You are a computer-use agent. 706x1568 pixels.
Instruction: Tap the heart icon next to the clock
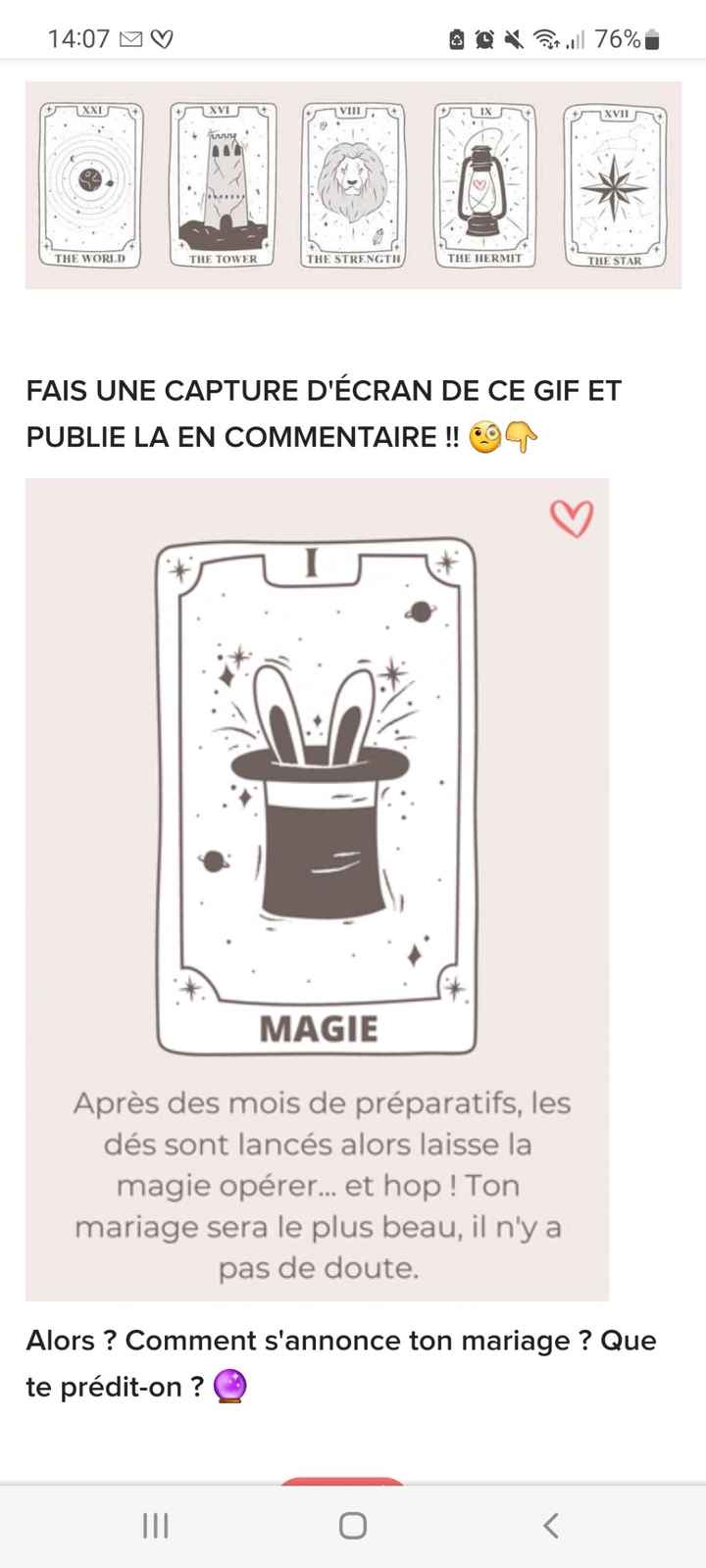[162, 39]
